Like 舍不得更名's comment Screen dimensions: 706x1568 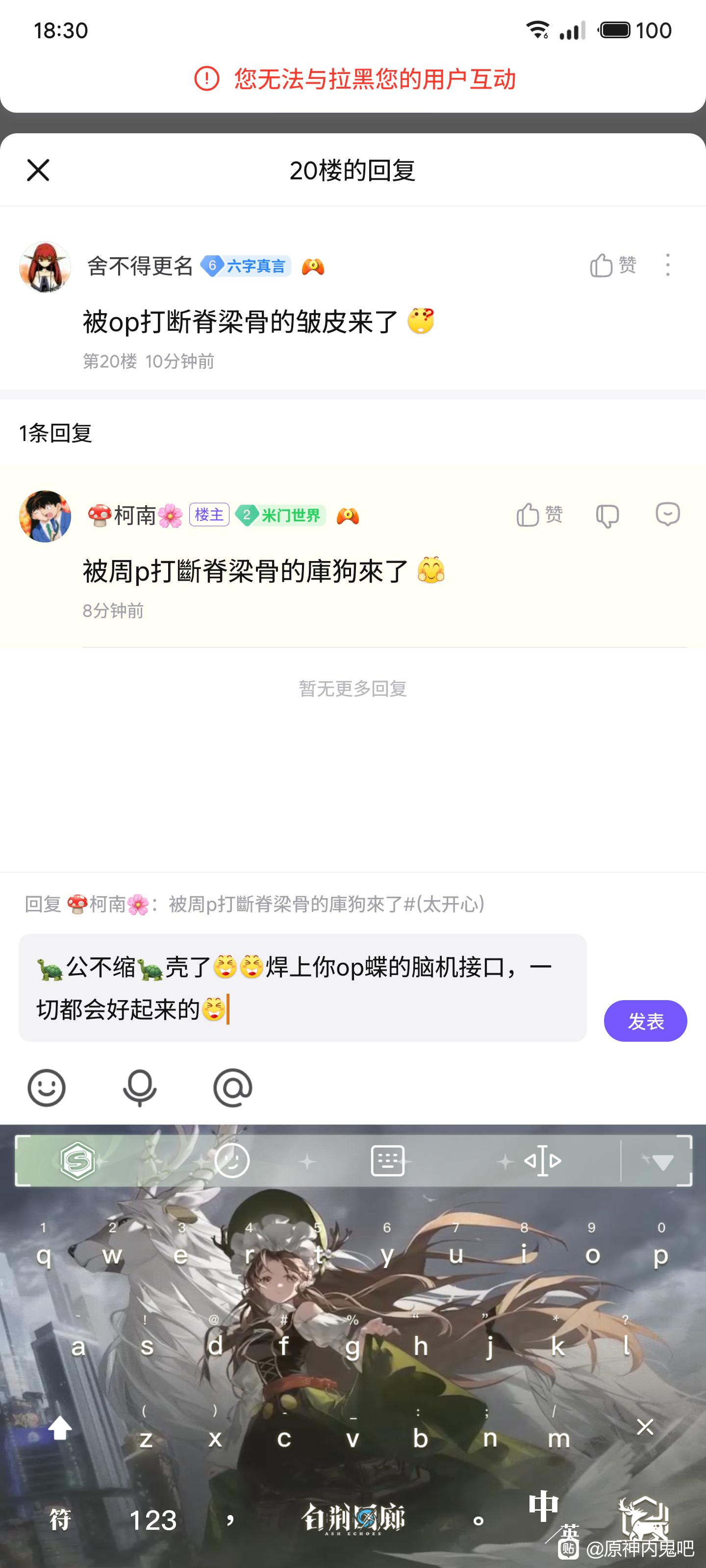click(x=613, y=266)
